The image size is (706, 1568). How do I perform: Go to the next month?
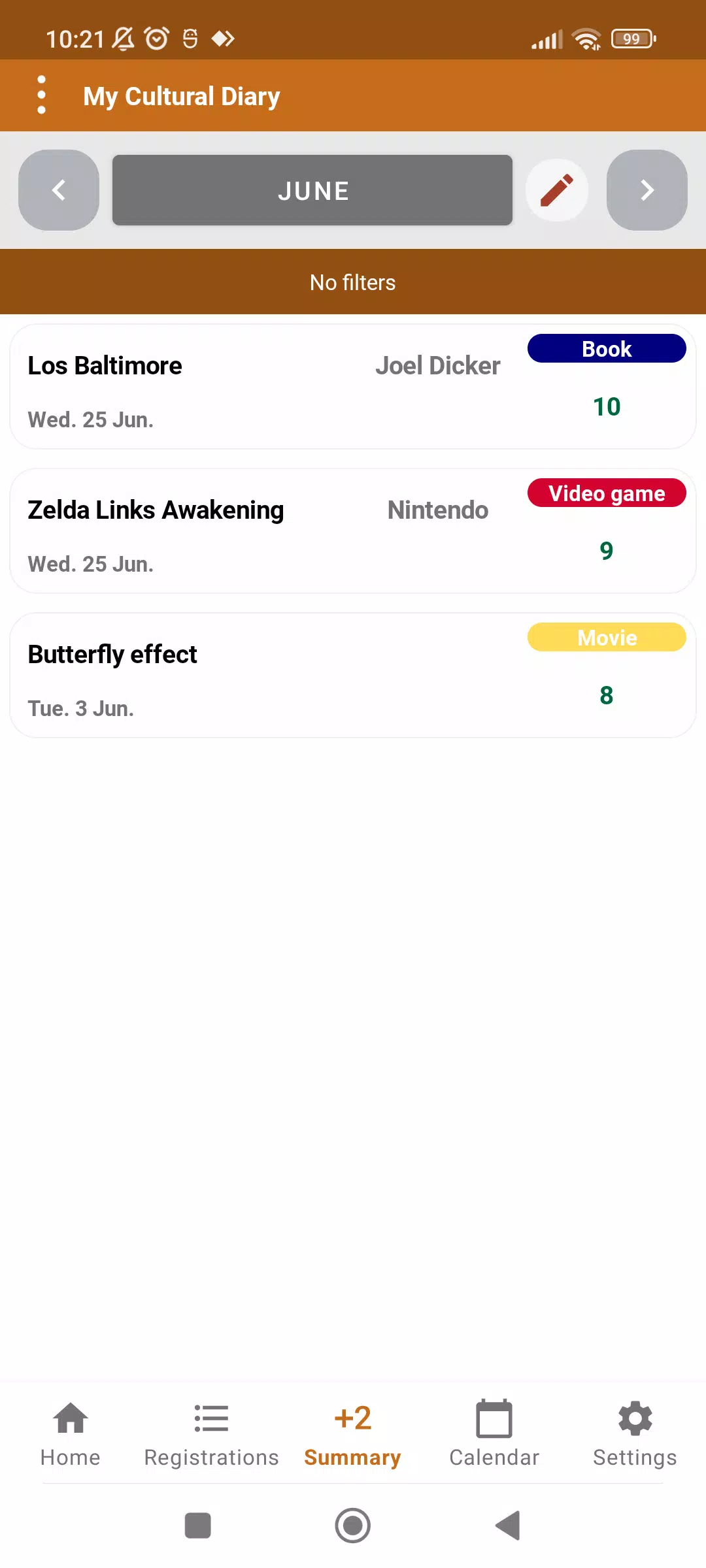[x=647, y=190]
